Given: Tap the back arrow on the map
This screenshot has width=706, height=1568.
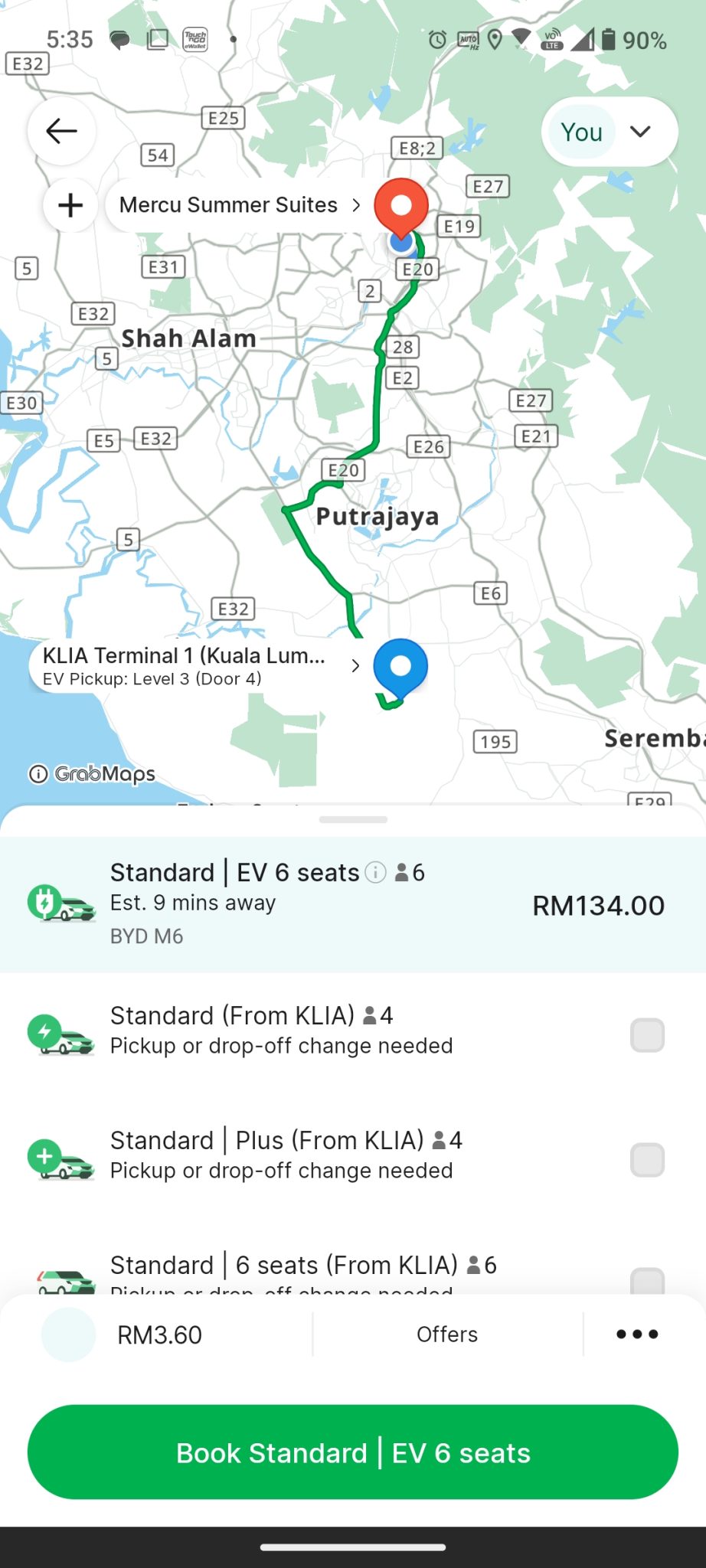Looking at the screenshot, I should [60, 131].
